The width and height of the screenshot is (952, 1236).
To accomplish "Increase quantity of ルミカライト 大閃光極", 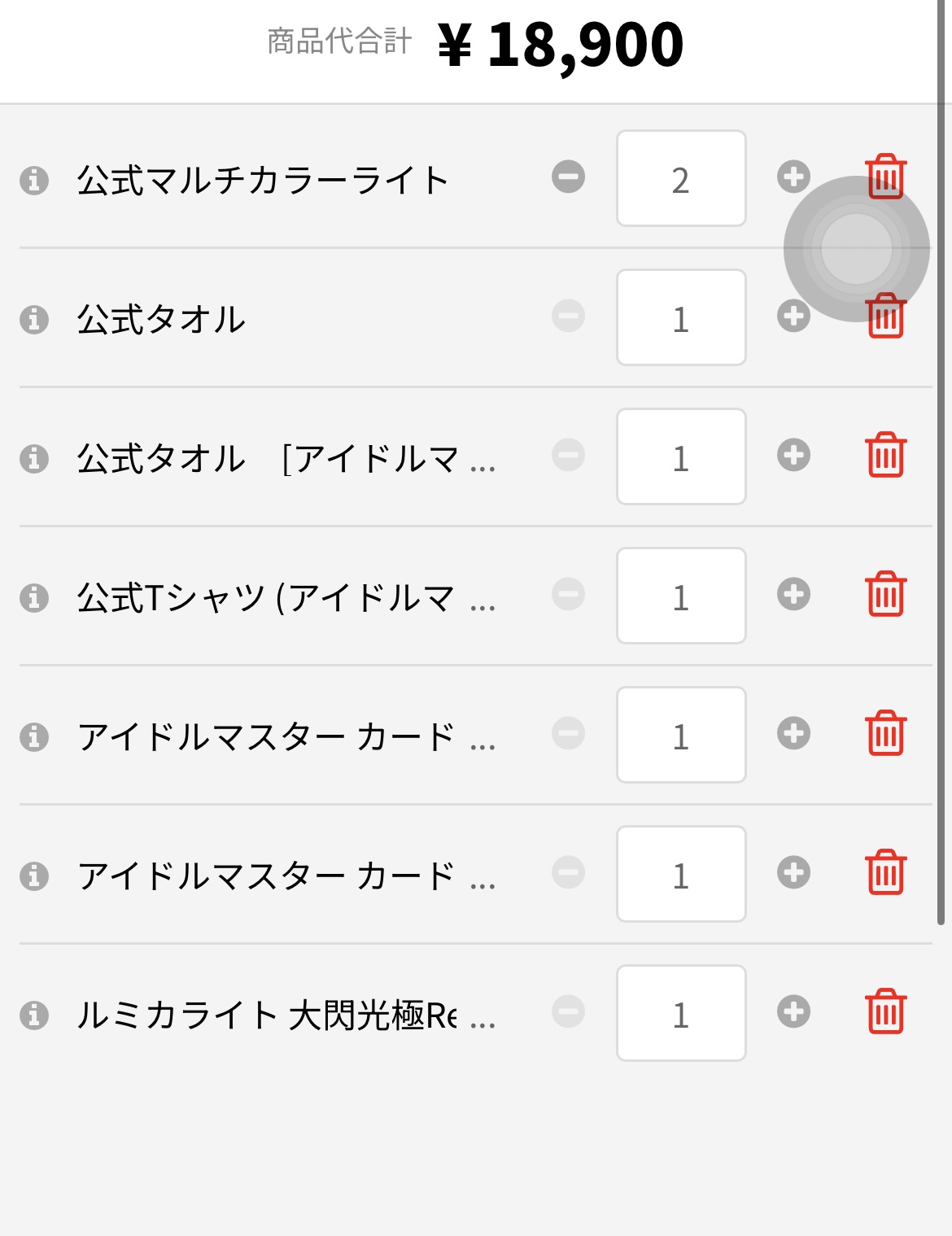I will (793, 1011).
